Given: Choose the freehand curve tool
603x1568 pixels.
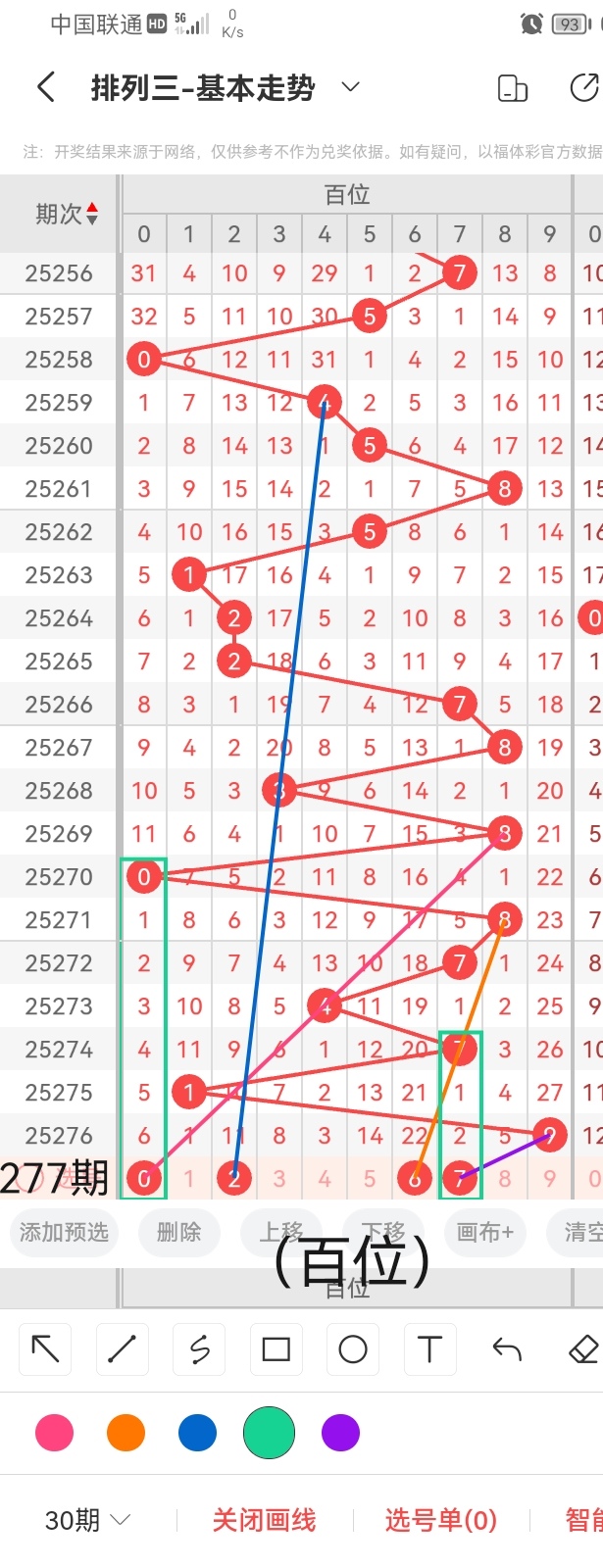Looking at the screenshot, I should (199, 1349).
